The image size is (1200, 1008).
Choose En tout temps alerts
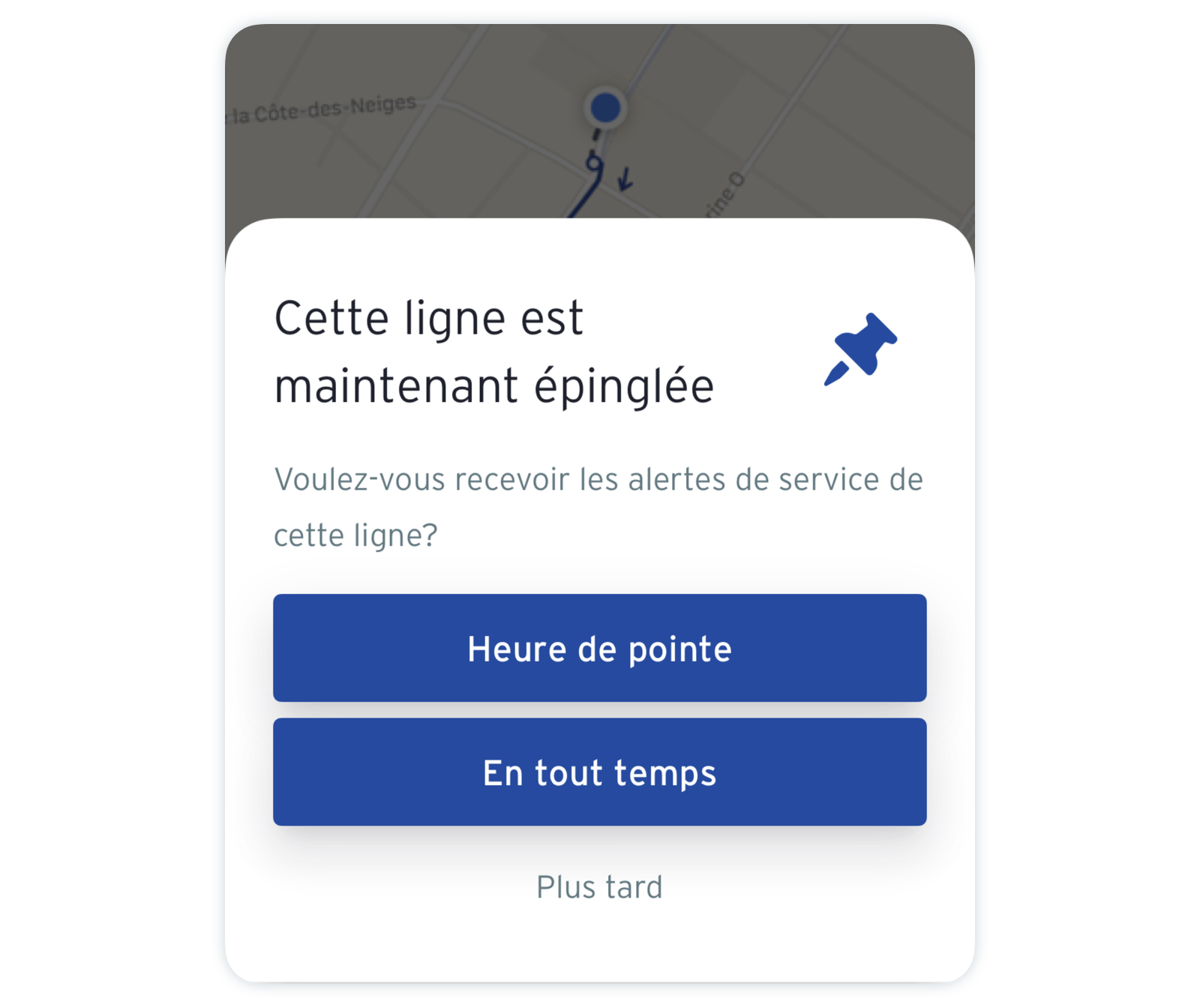point(599,772)
